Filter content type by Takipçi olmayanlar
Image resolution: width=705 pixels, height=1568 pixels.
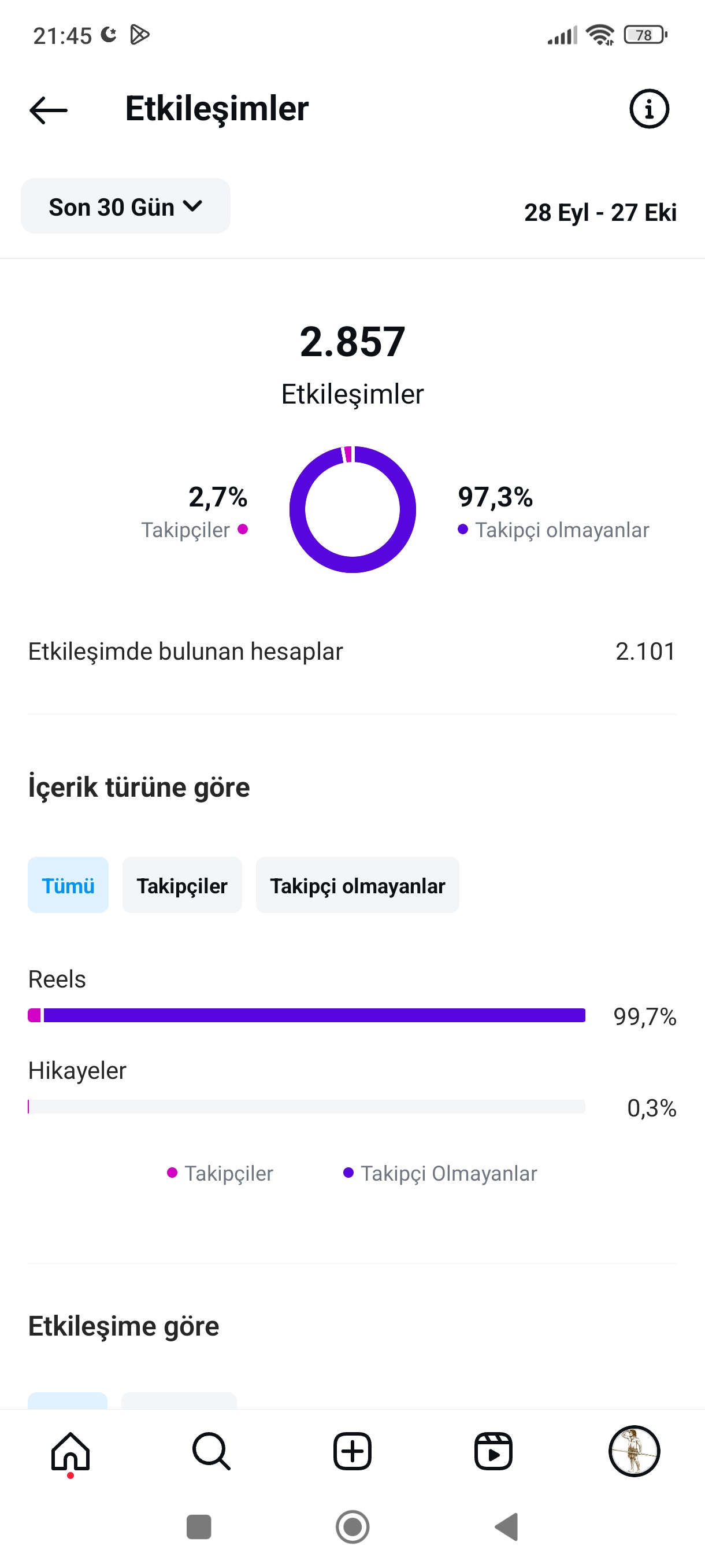357,885
